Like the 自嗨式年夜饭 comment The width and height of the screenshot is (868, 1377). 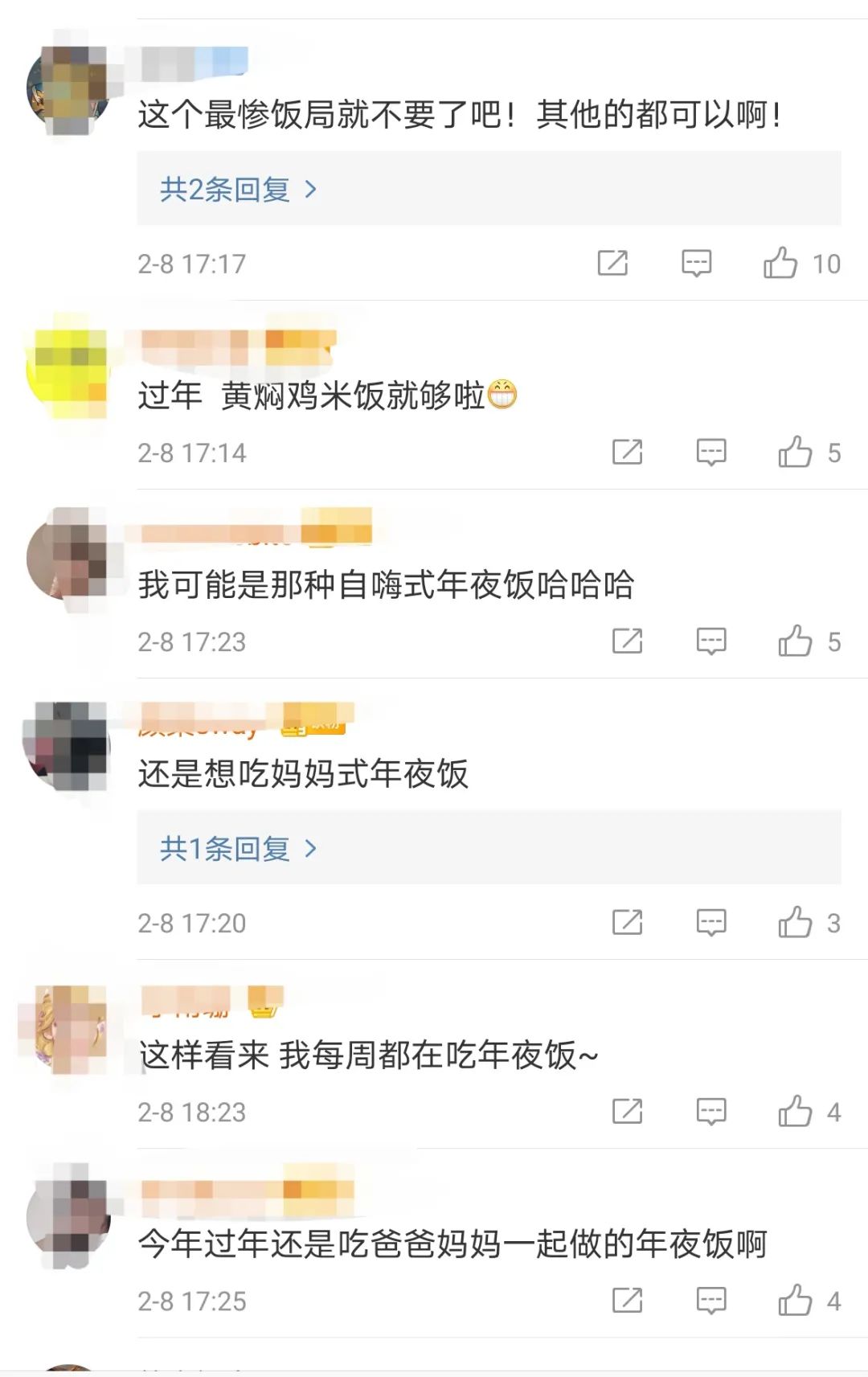(795, 641)
